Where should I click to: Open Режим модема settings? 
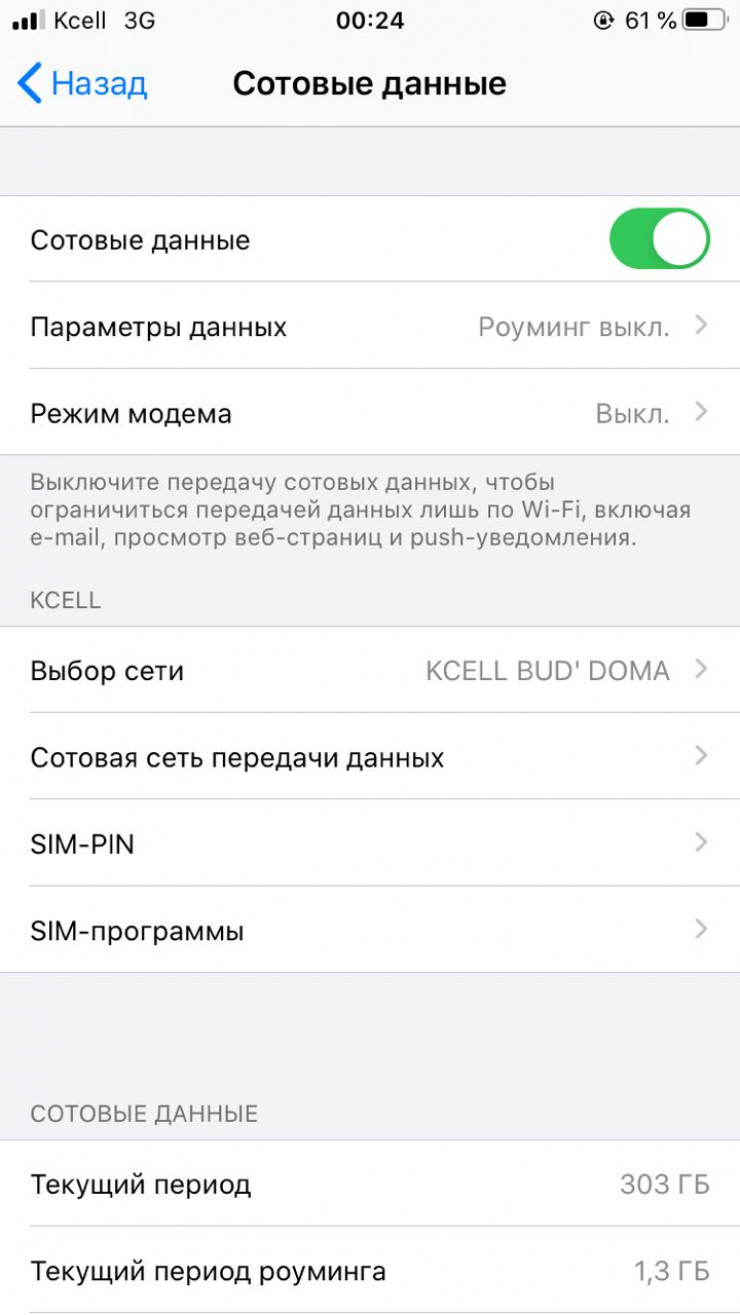pos(370,414)
